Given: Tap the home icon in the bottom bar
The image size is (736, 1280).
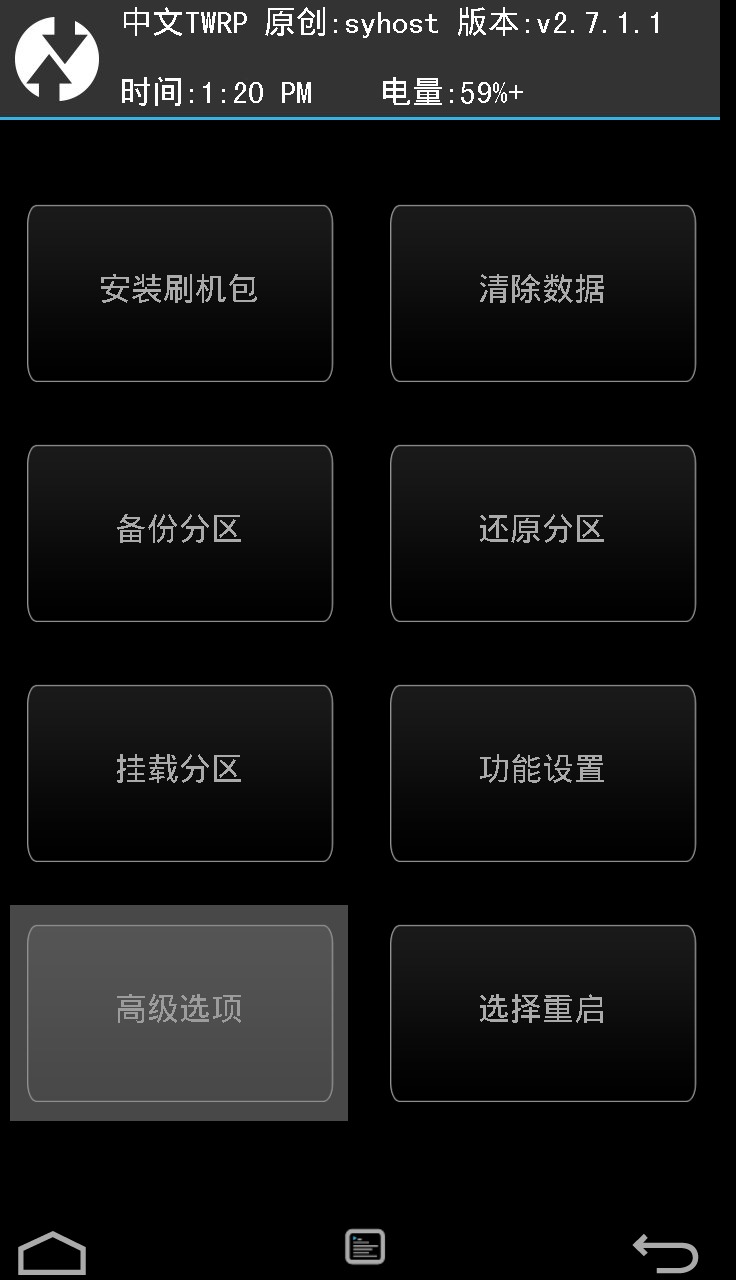Looking at the screenshot, I should [52, 1253].
